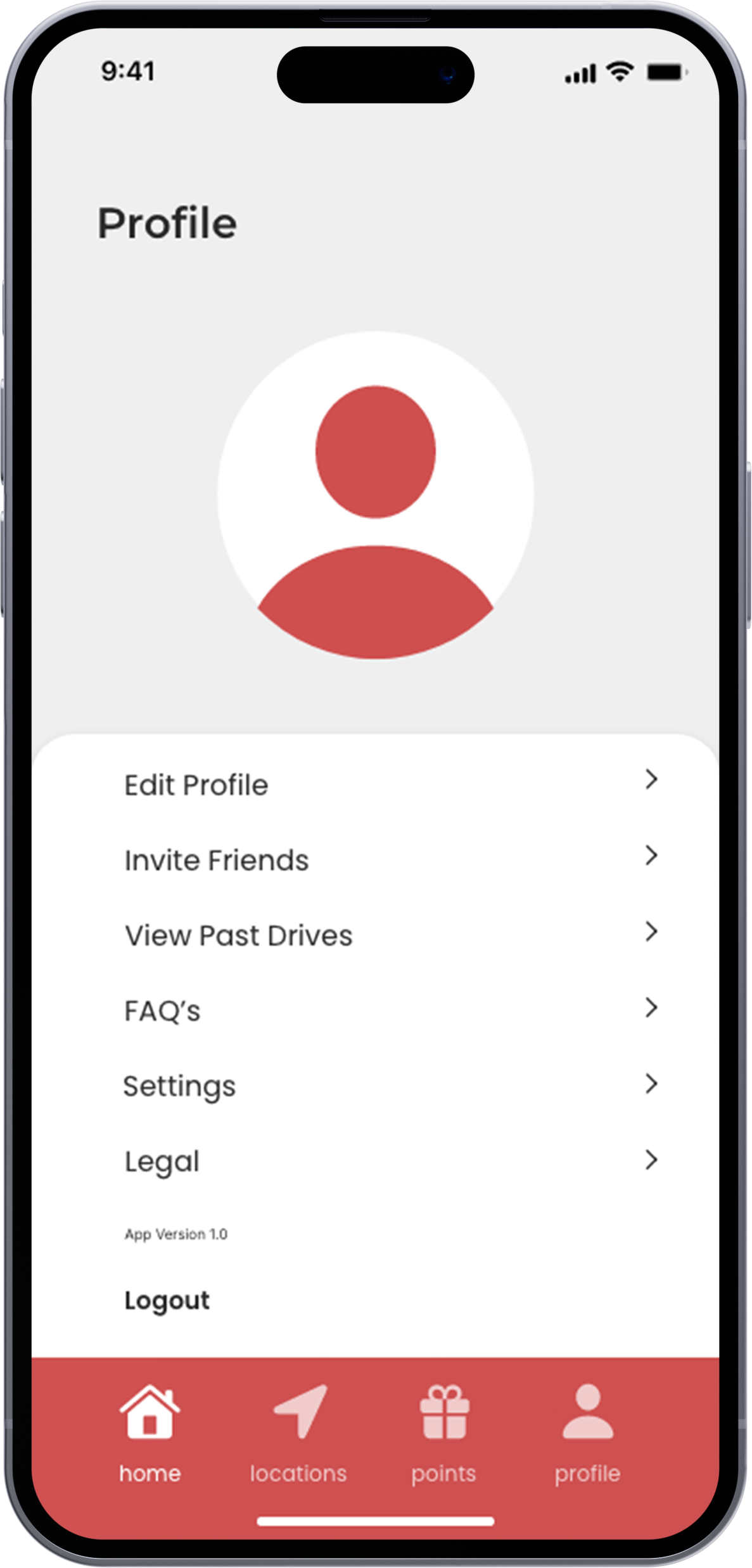The width and height of the screenshot is (752, 1568).
Task: Open Invite Friends
Action: tap(391, 859)
